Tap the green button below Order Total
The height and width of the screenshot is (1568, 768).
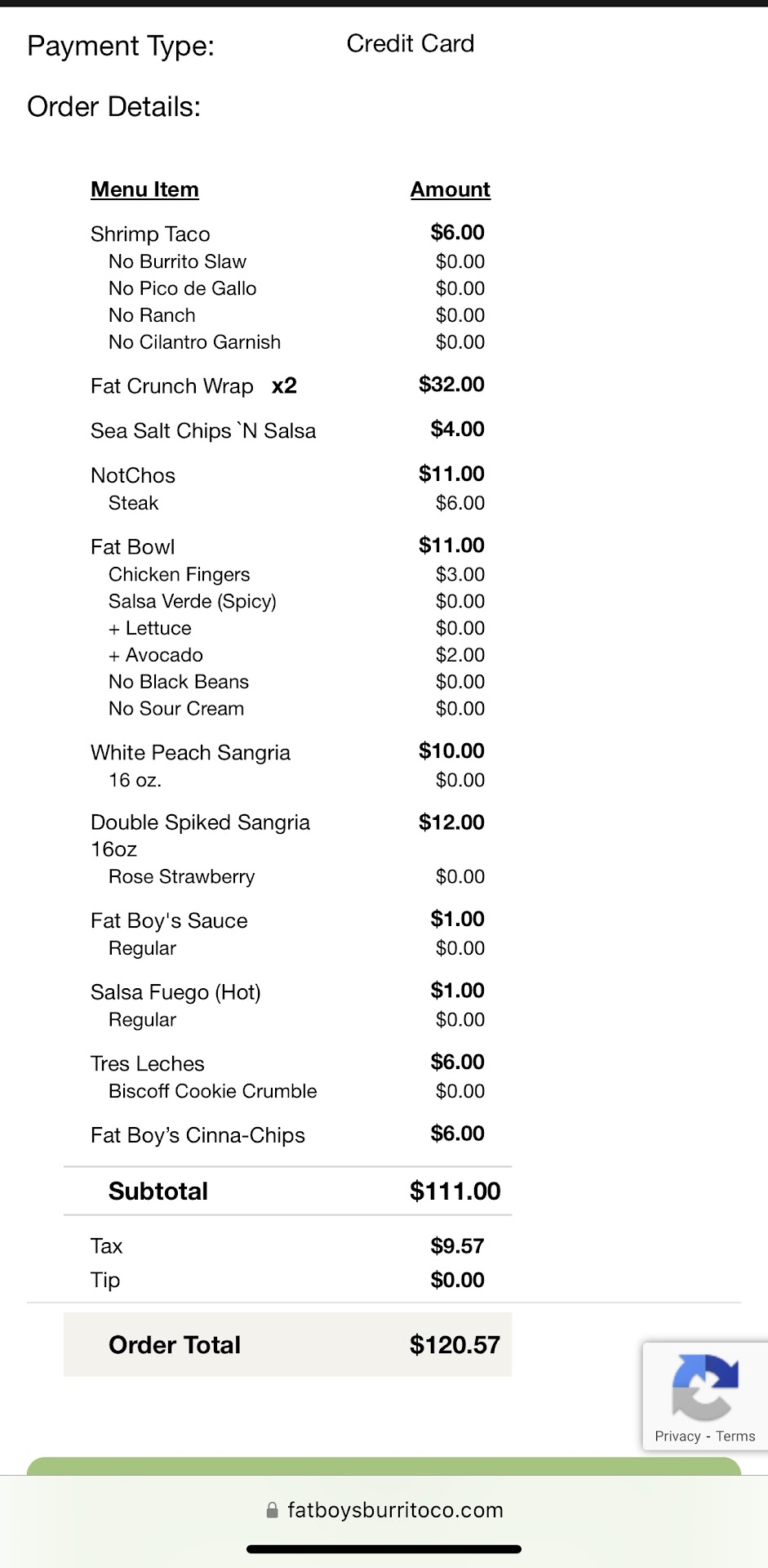coord(384,1467)
